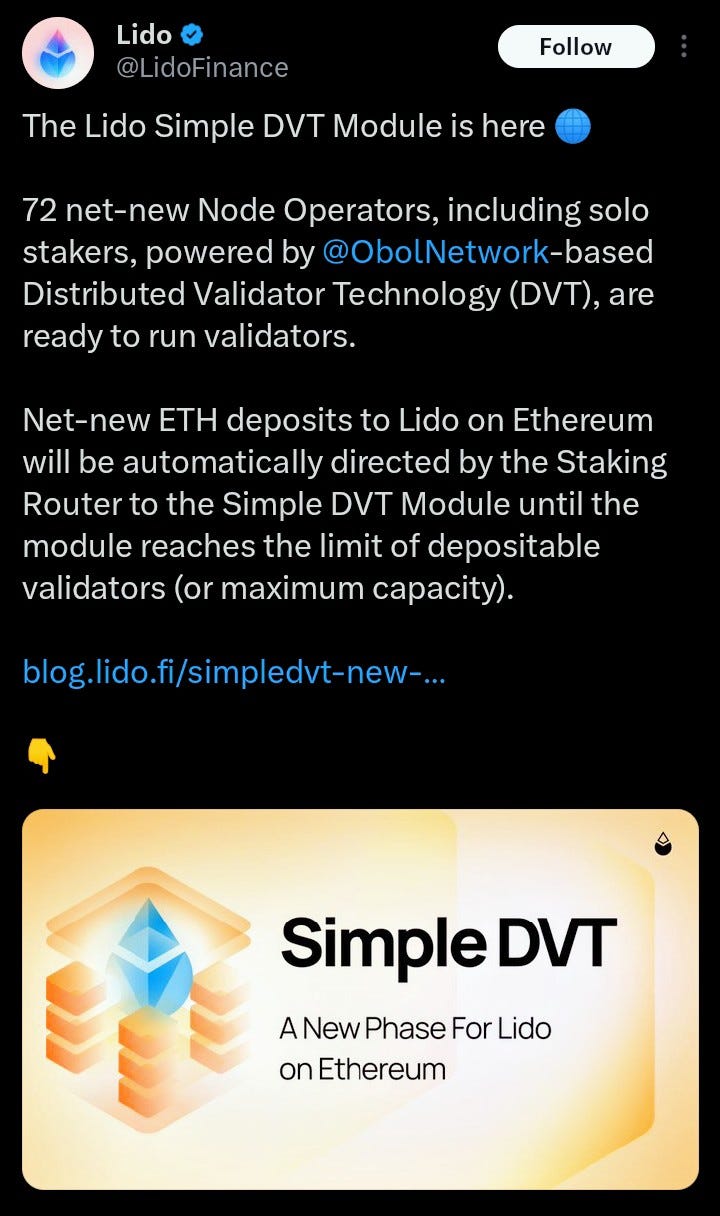Viewport: 720px width, 1216px height.
Task: Open the @LidoFinance handle
Action: pos(203,68)
